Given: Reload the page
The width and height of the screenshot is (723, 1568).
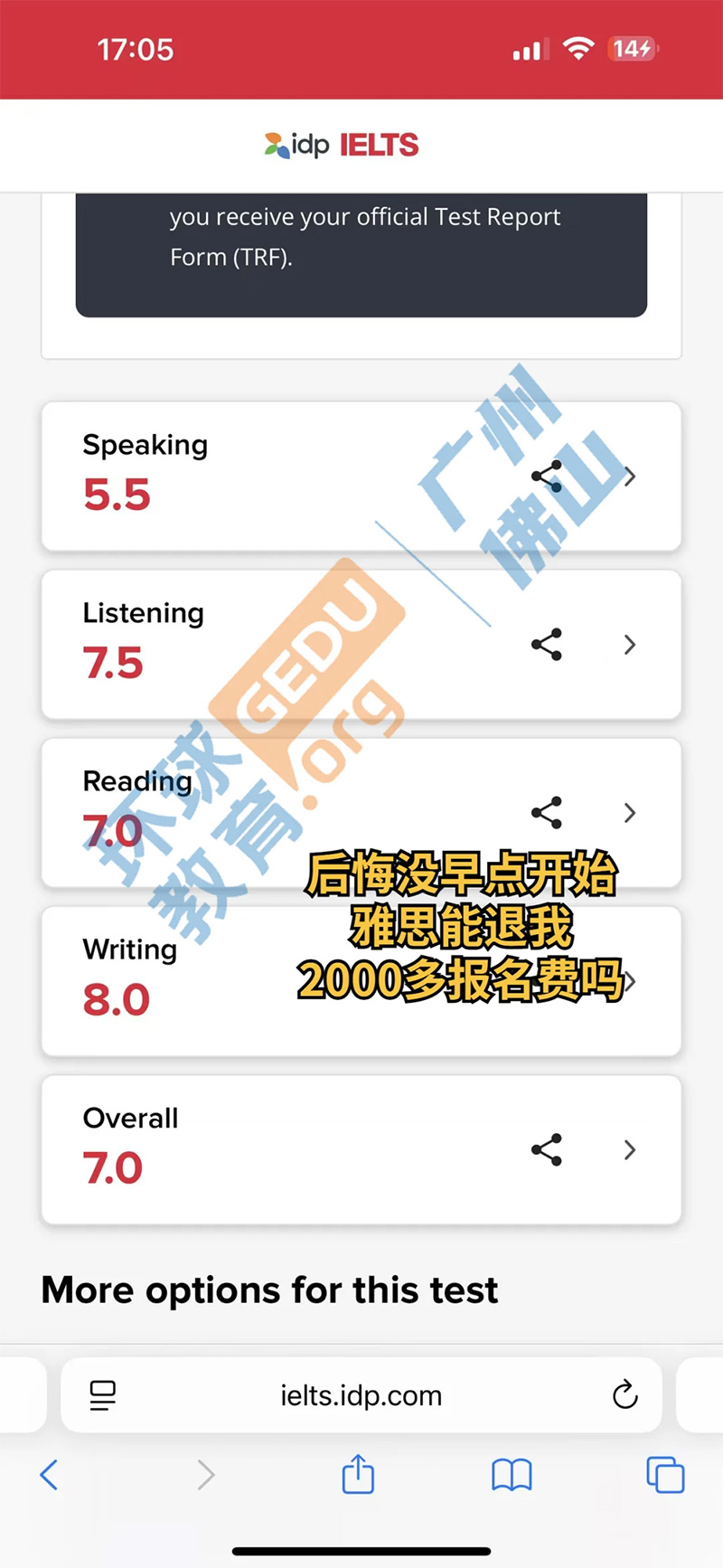Looking at the screenshot, I should (x=624, y=1395).
